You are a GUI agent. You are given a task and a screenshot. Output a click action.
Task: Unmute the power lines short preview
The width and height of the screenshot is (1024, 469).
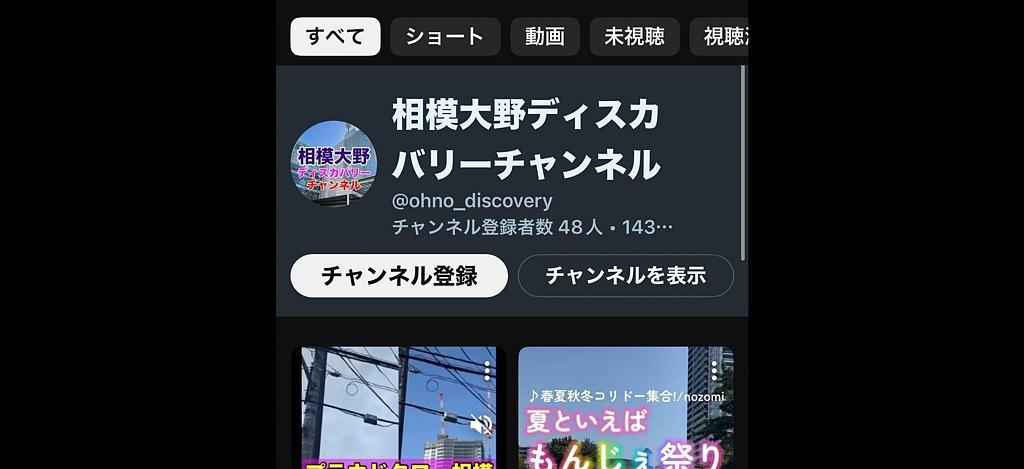pos(481,425)
